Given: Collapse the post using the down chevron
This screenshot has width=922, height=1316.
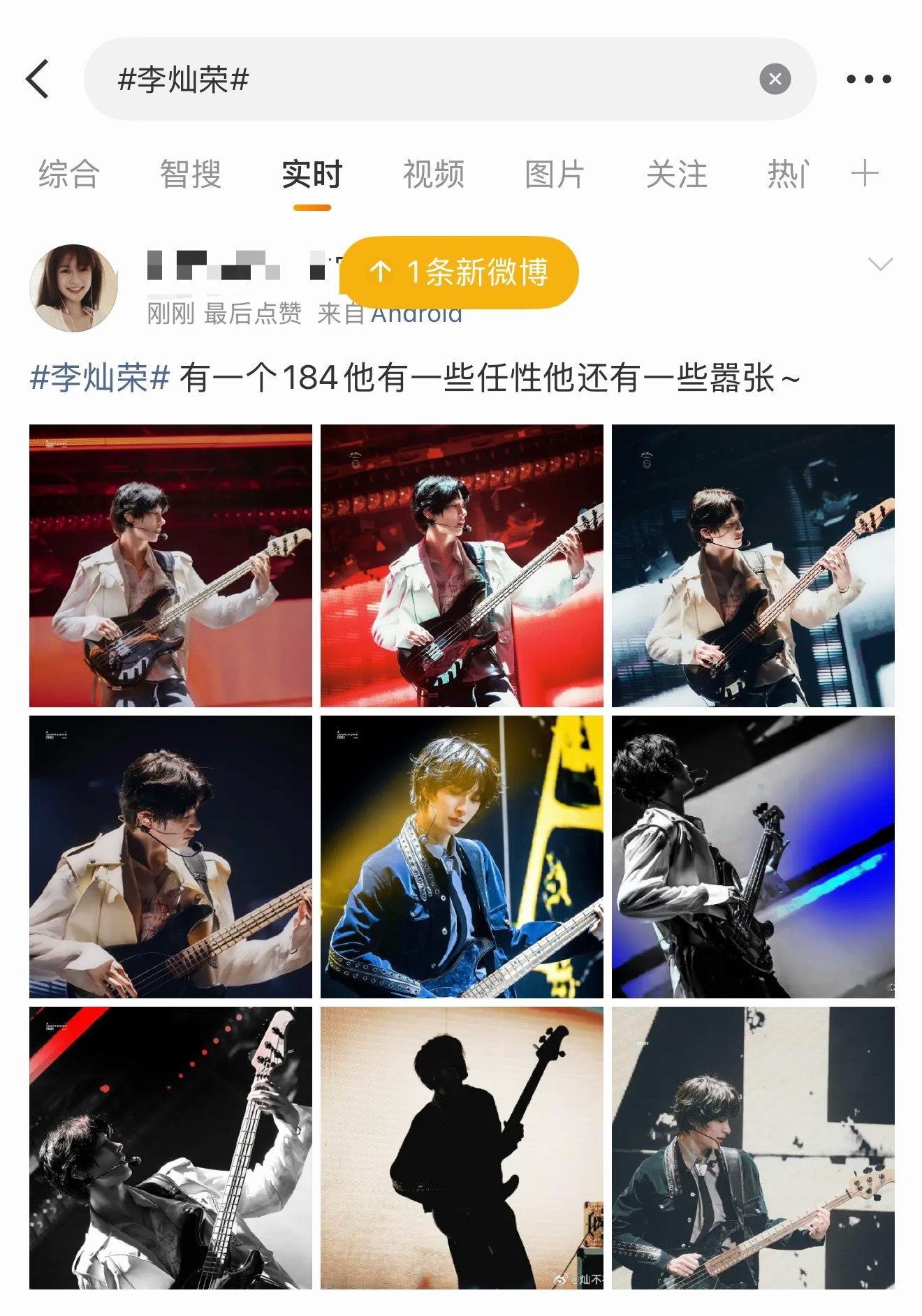Looking at the screenshot, I should (881, 264).
